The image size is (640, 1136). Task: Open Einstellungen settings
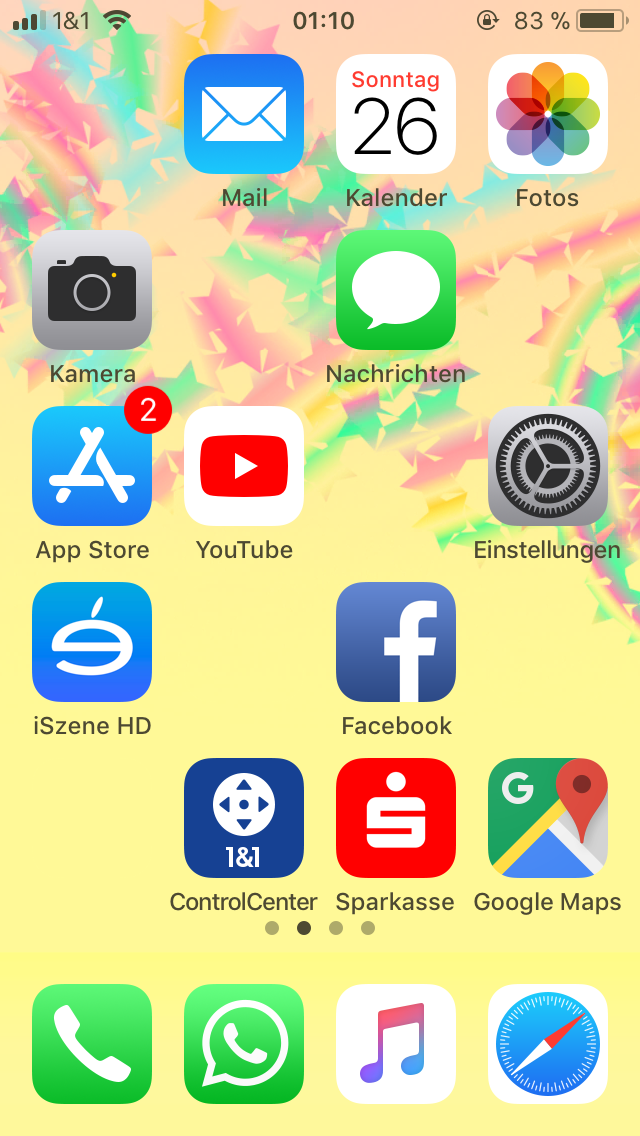[x=548, y=466]
